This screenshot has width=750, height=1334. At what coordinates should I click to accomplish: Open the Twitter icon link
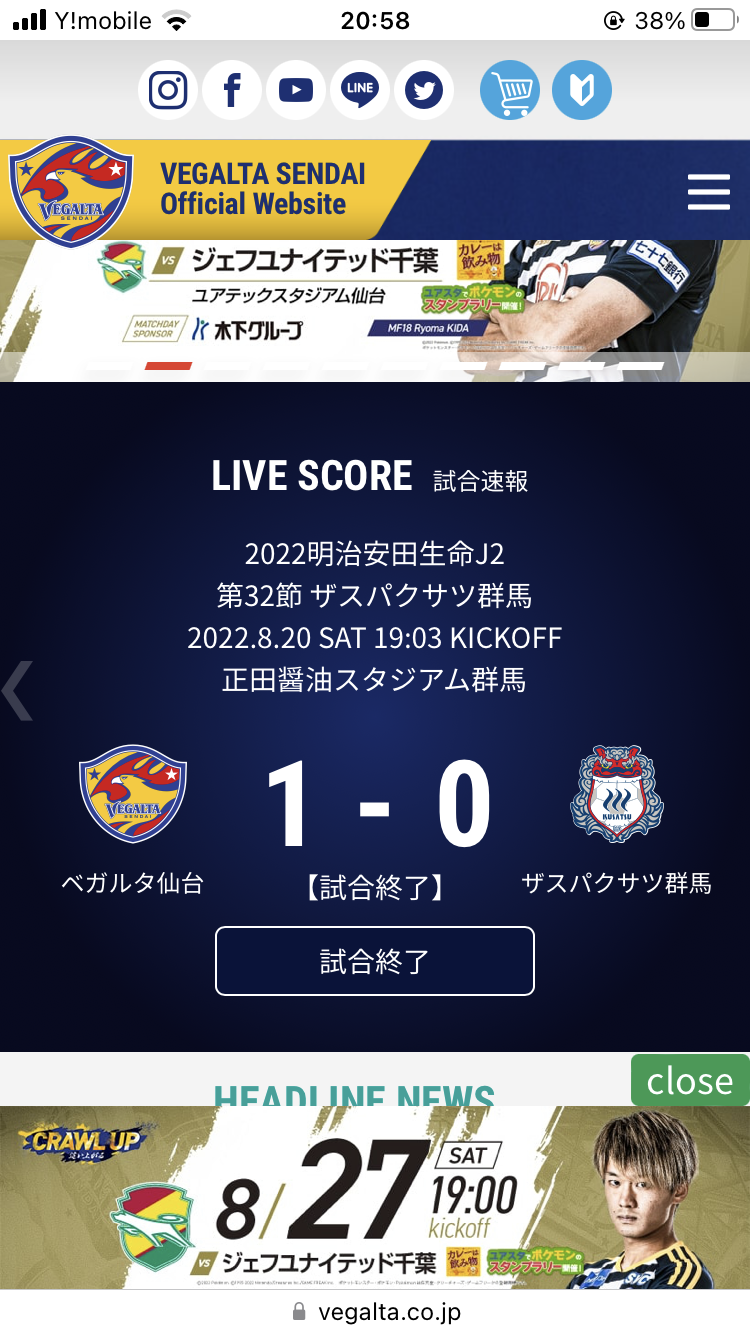pos(424,90)
